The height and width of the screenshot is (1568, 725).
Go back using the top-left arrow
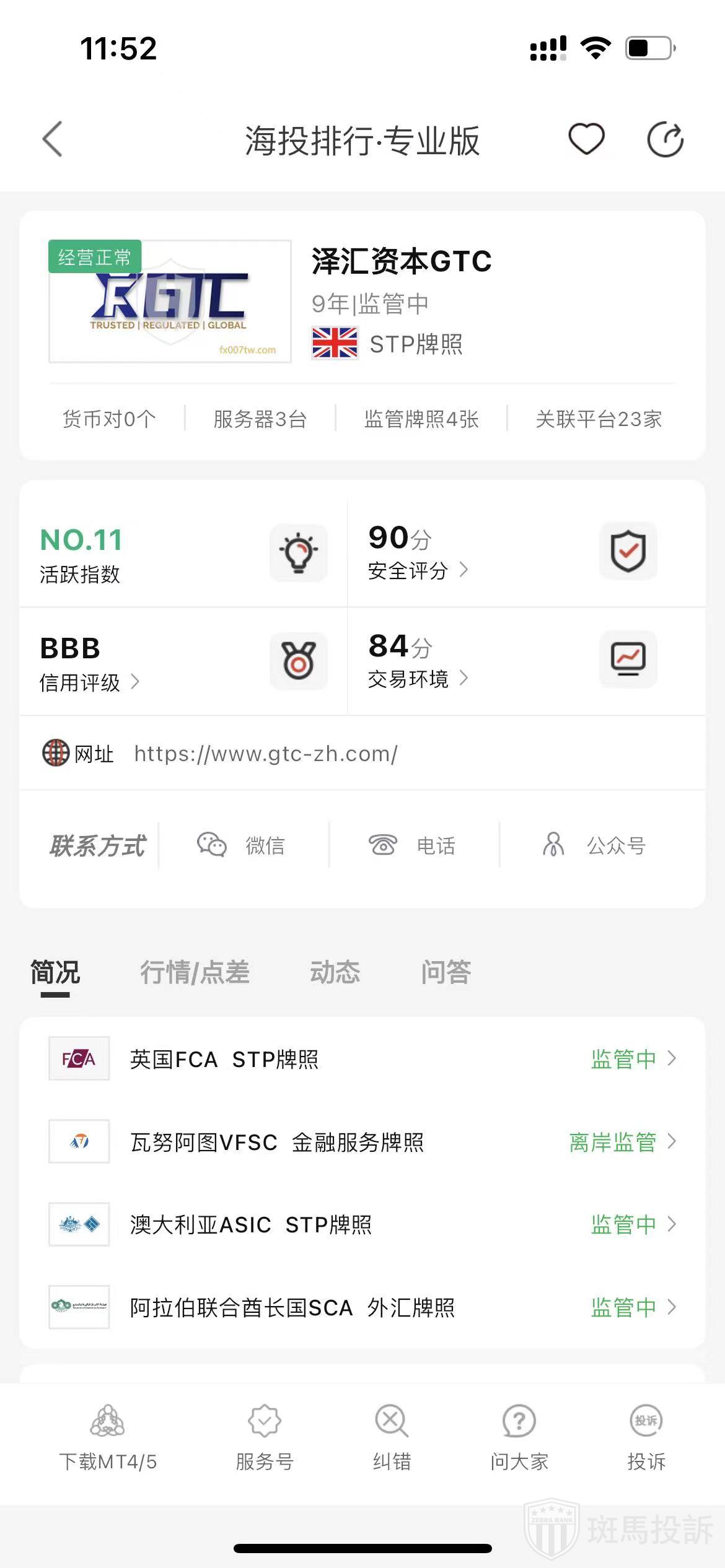(53, 139)
